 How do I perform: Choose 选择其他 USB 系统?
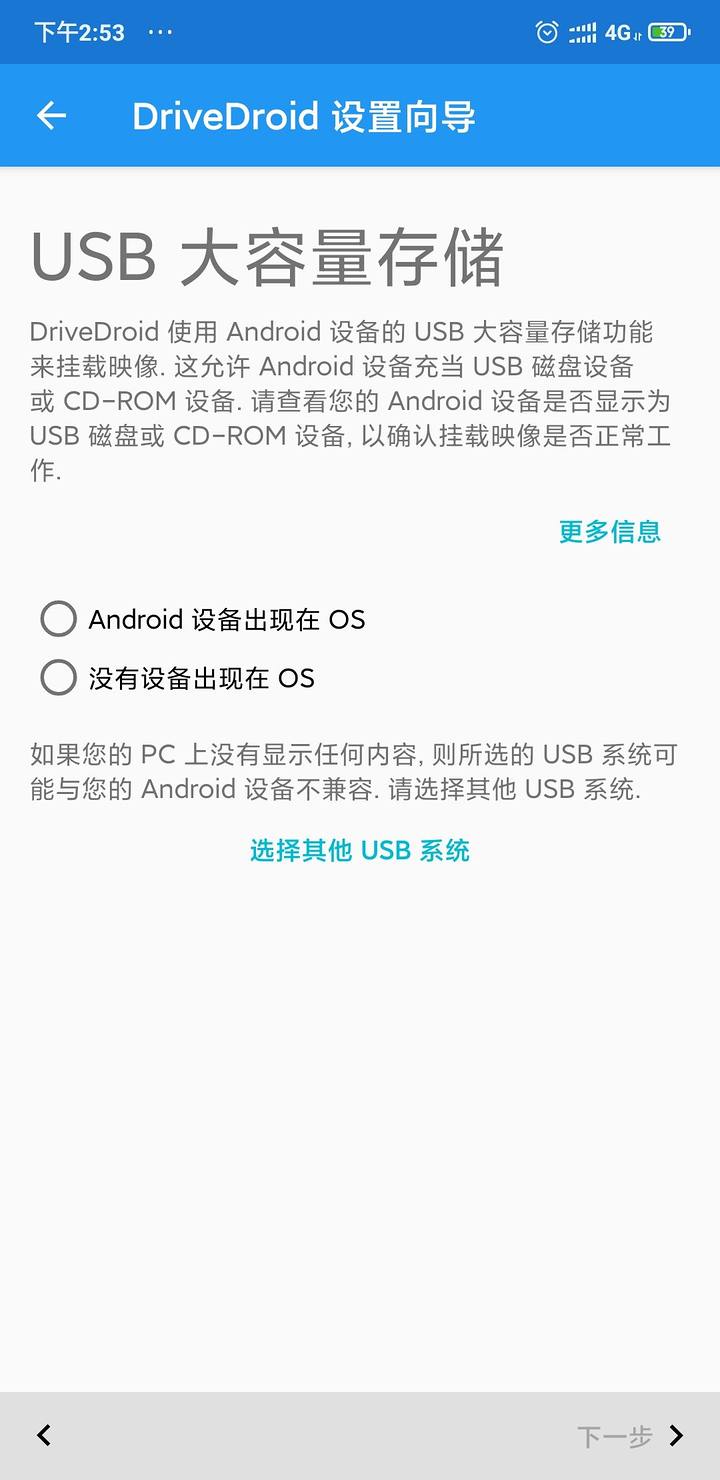coord(360,850)
